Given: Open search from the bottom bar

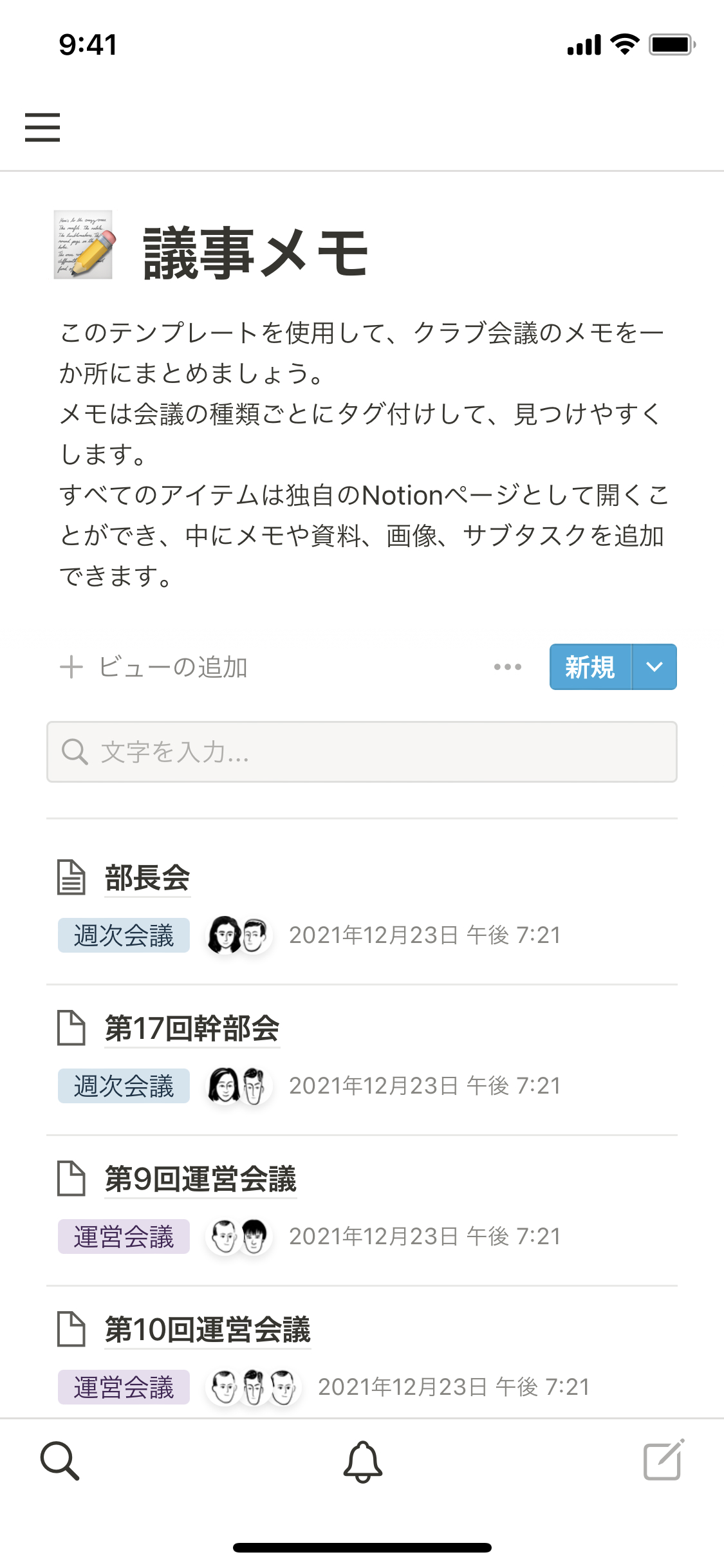Looking at the screenshot, I should 60,1461.
